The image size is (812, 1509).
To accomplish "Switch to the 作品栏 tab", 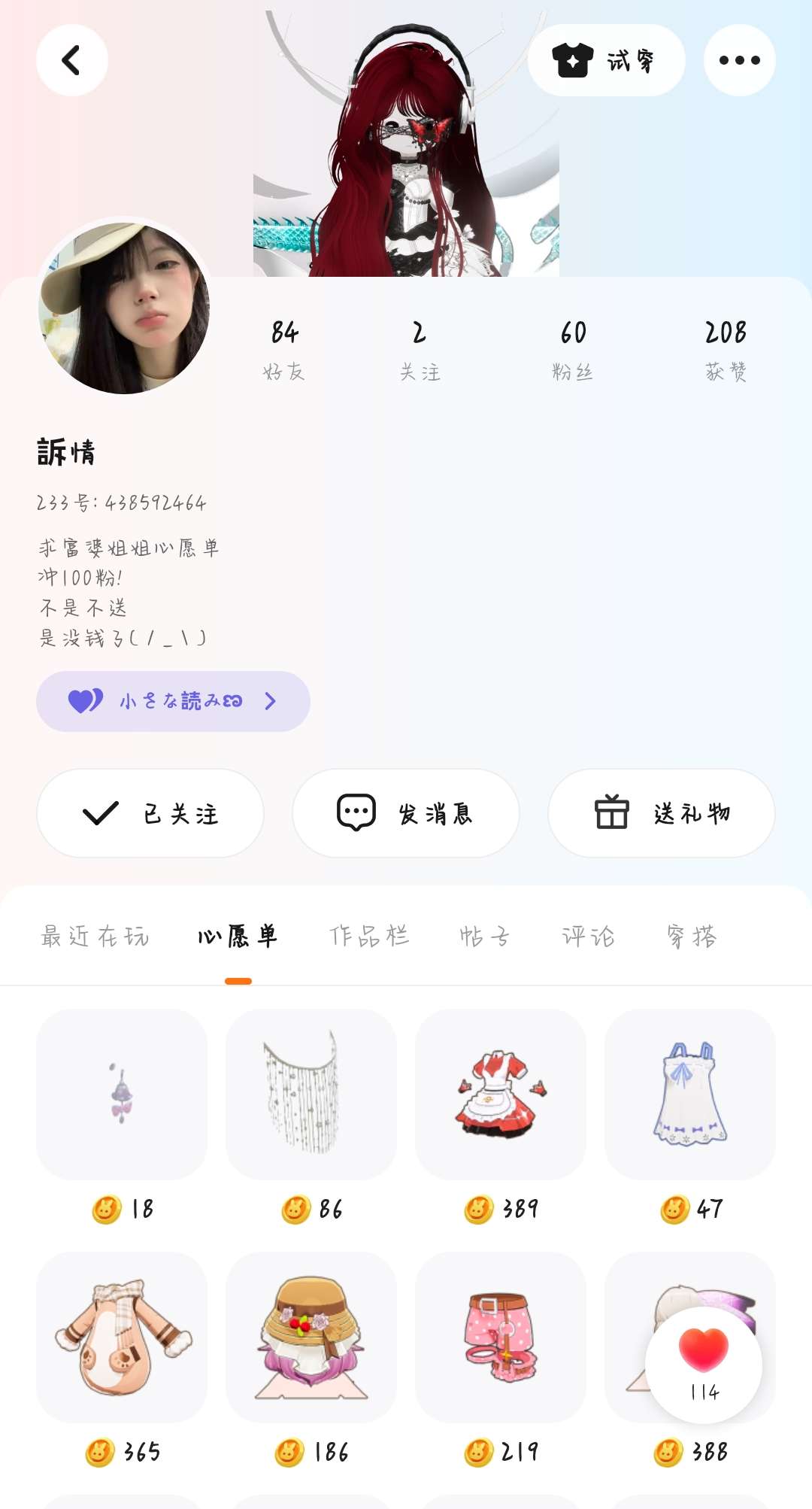I will (x=369, y=936).
